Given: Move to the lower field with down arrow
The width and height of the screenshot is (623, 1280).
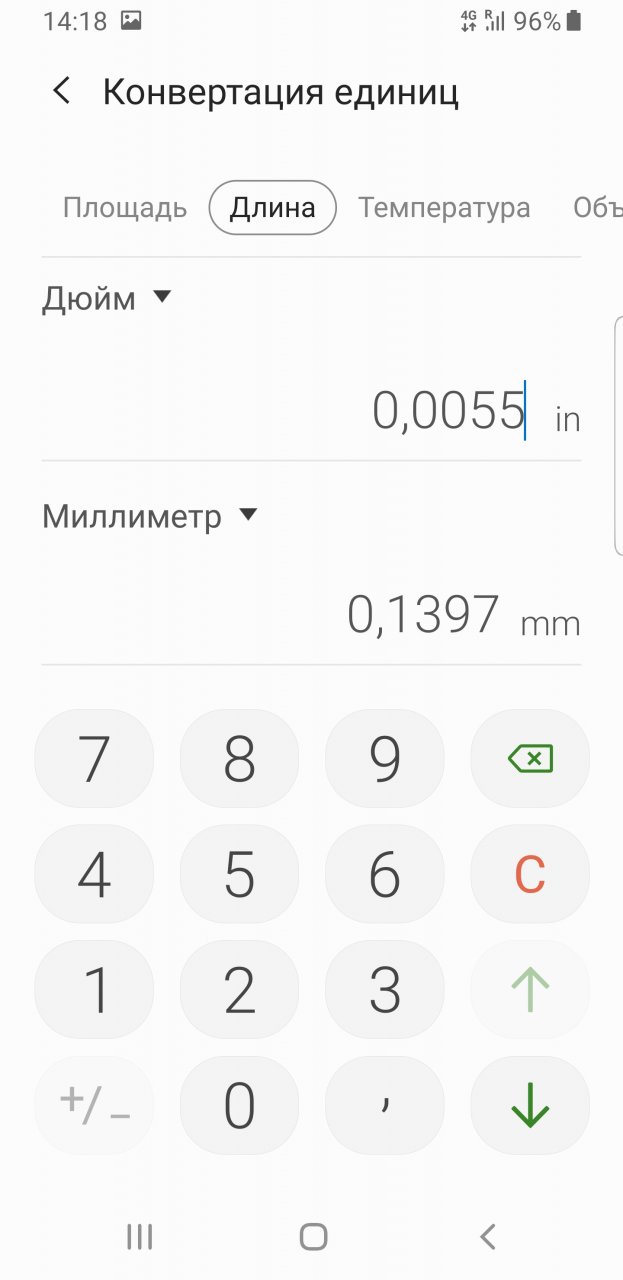Looking at the screenshot, I should pos(530,1105).
